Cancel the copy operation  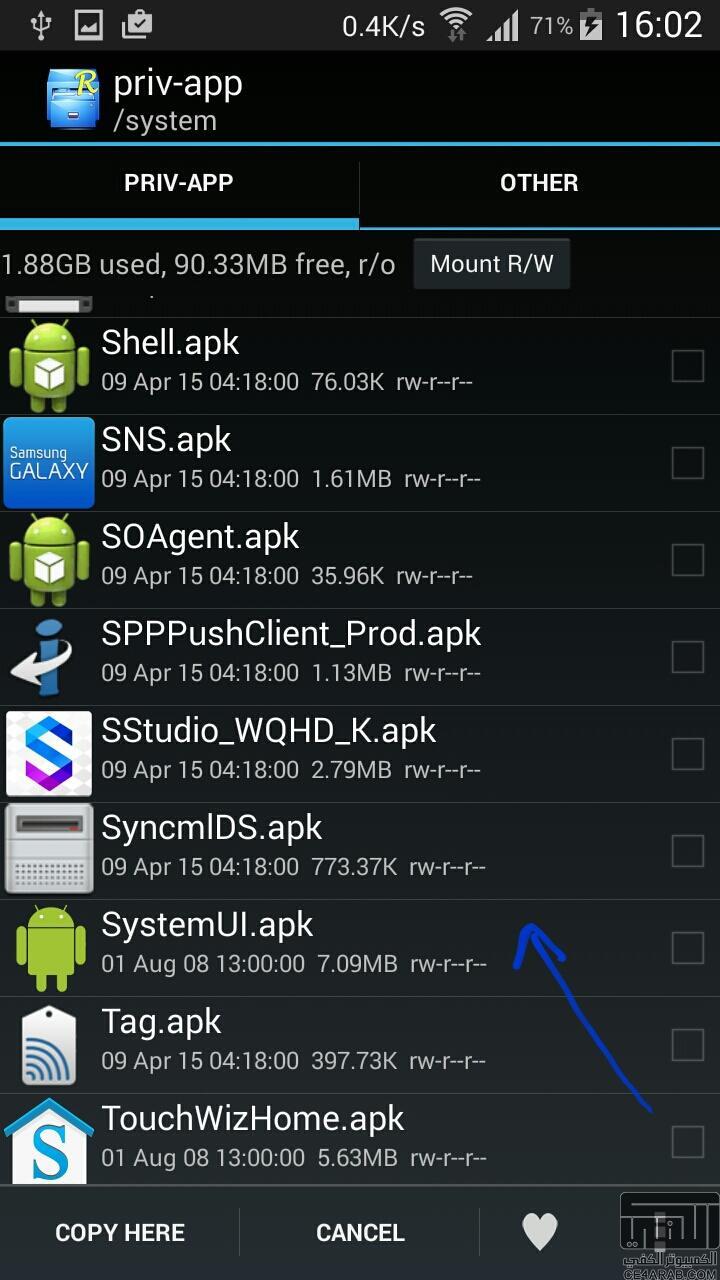360,1233
